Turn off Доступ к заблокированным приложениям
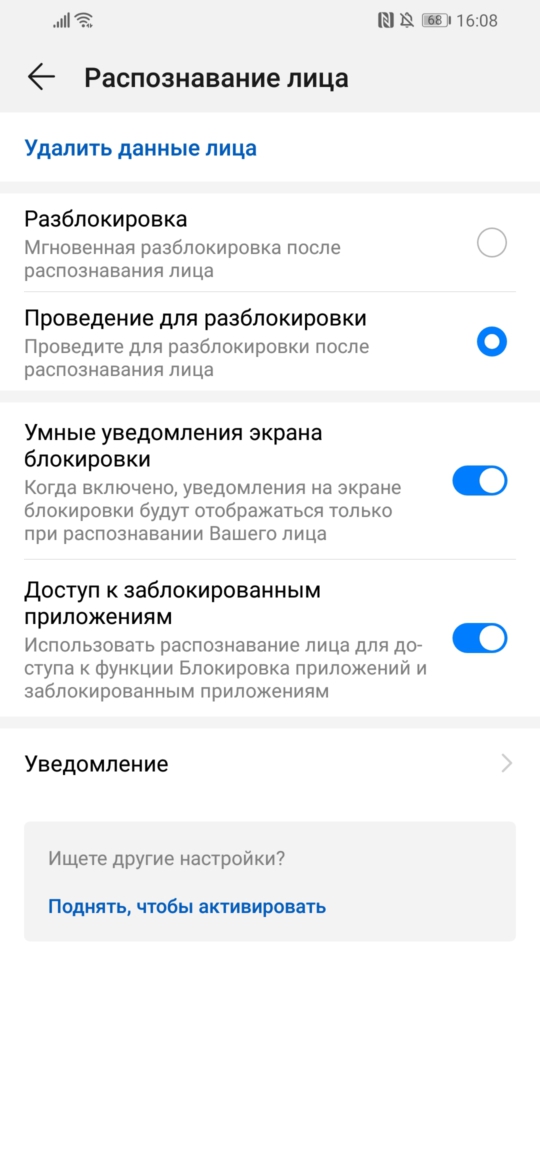 pos(480,639)
